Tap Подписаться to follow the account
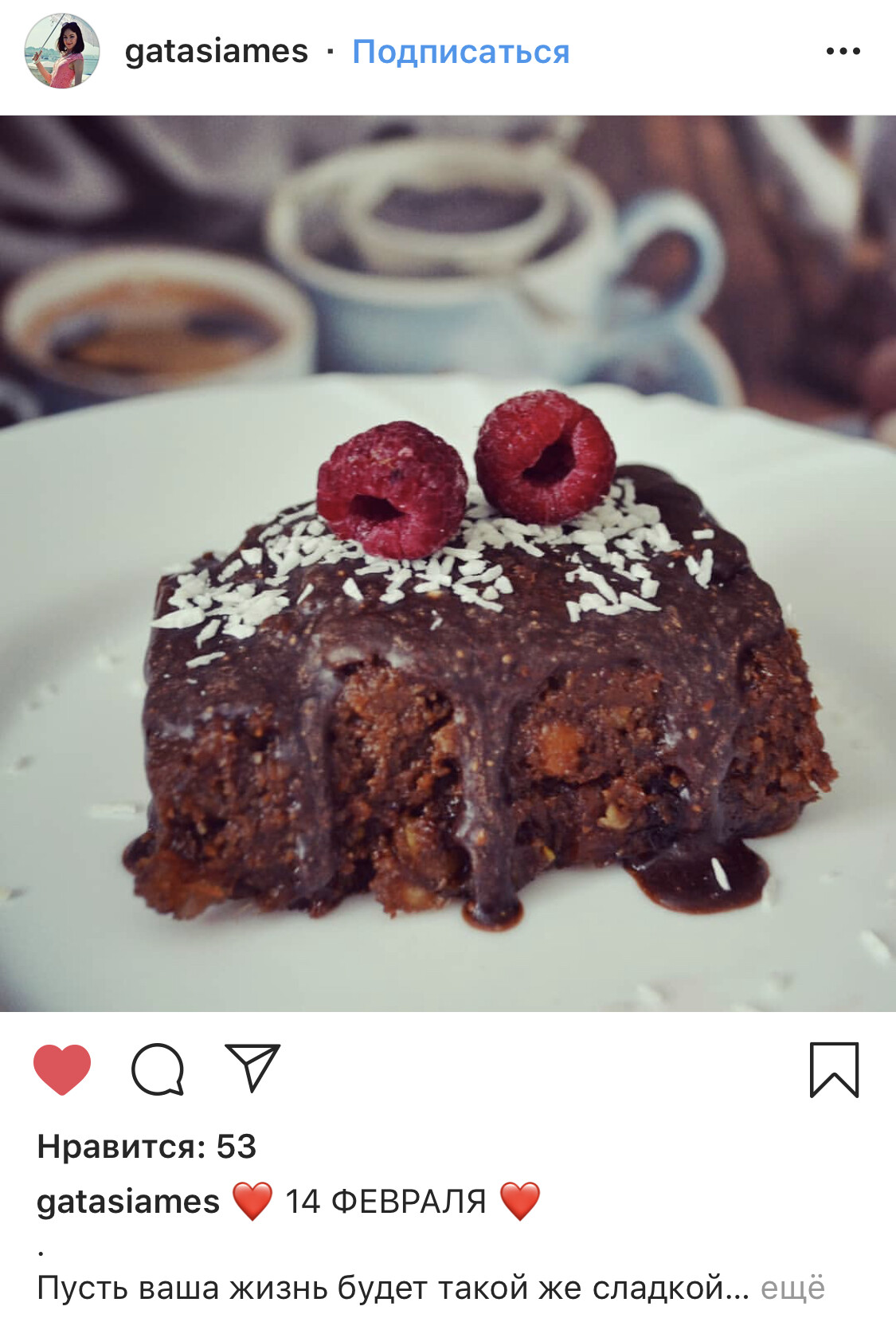 click(x=460, y=53)
